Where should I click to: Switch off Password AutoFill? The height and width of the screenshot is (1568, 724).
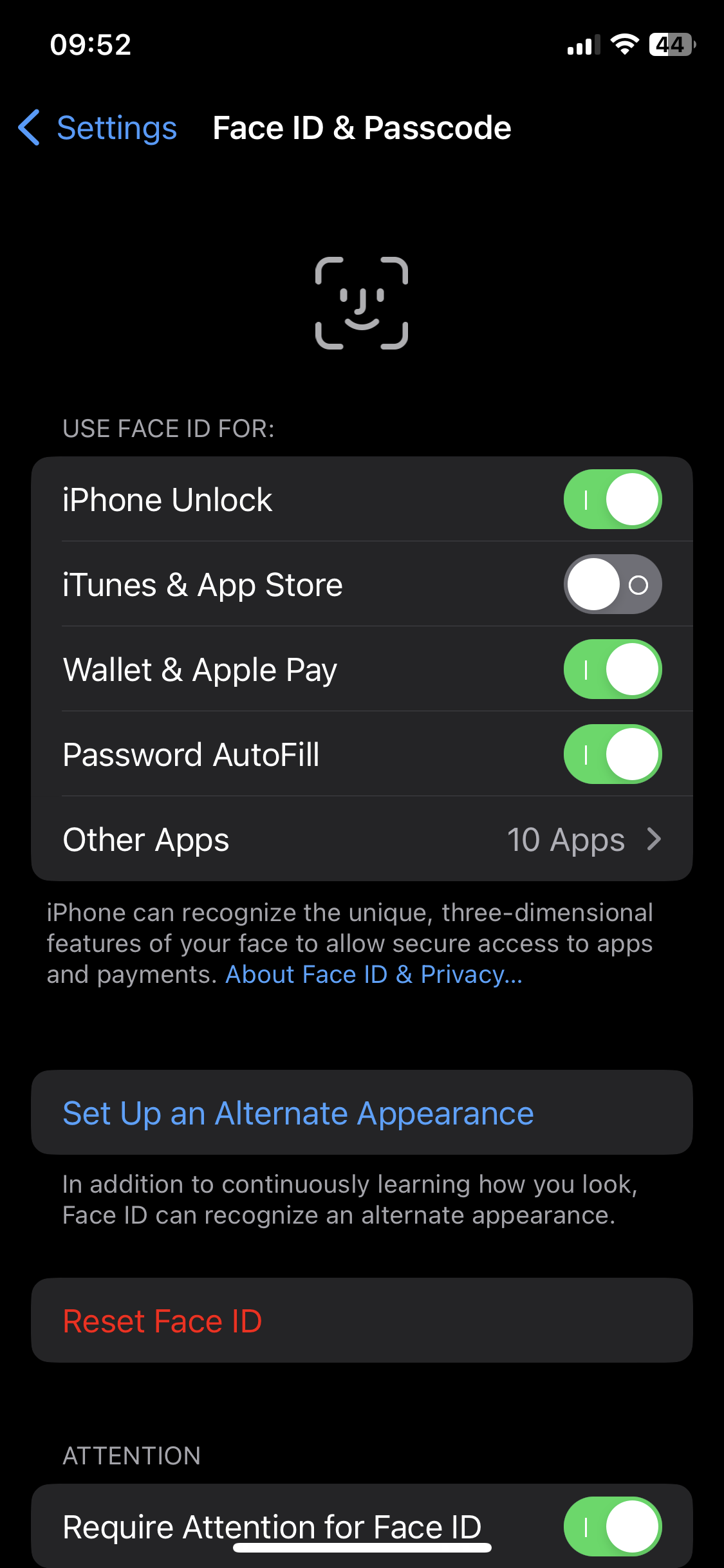click(612, 754)
